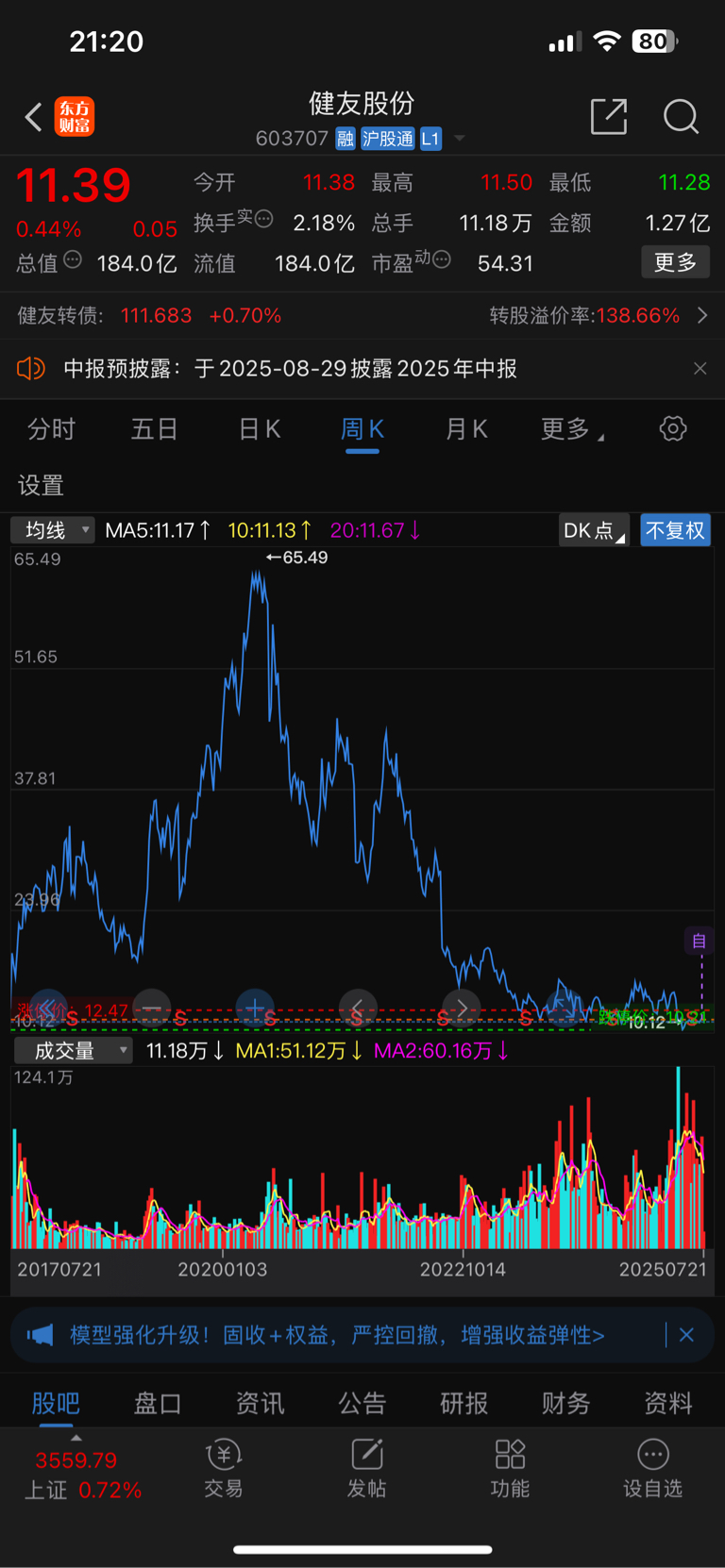725x1568 pixels.
Task: Switch to the 分时 chart tab
Action: click(x=51, y=430)
